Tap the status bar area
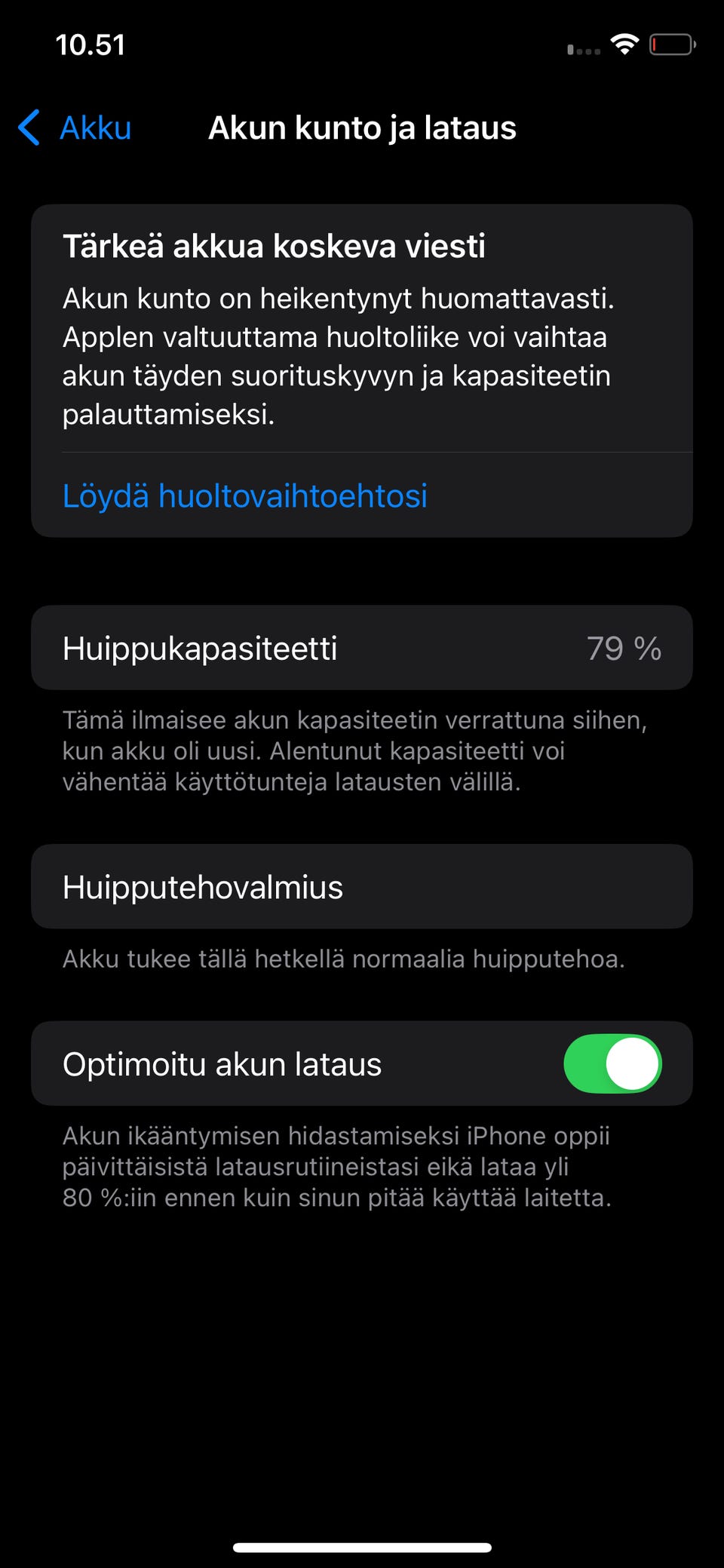Image resolution: width=724 pixels, height=1568 pixels. coord(362,45)
